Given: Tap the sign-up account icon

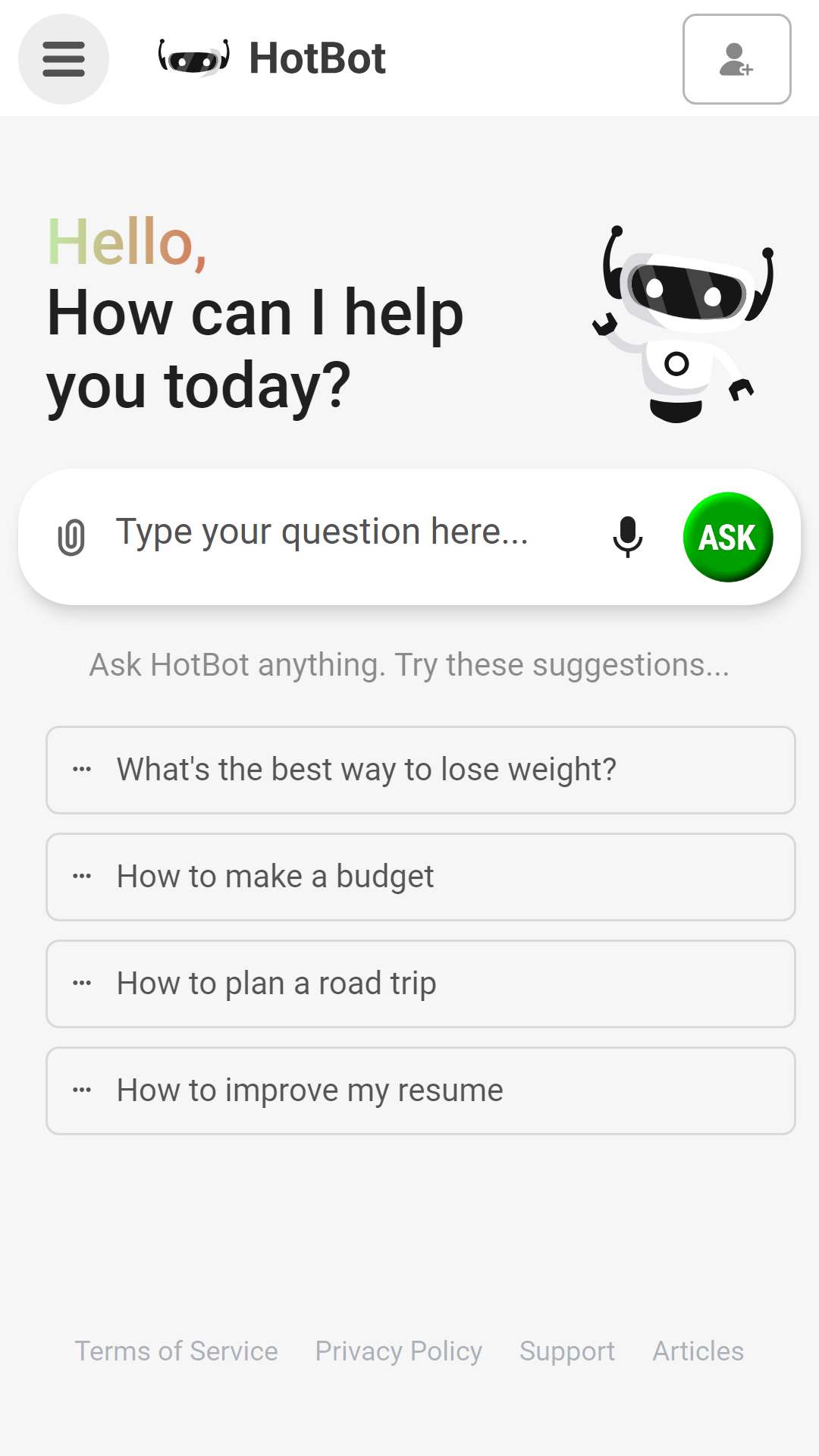Looking at the screenshot, I should pyautogui.click(x=736, y=59).
